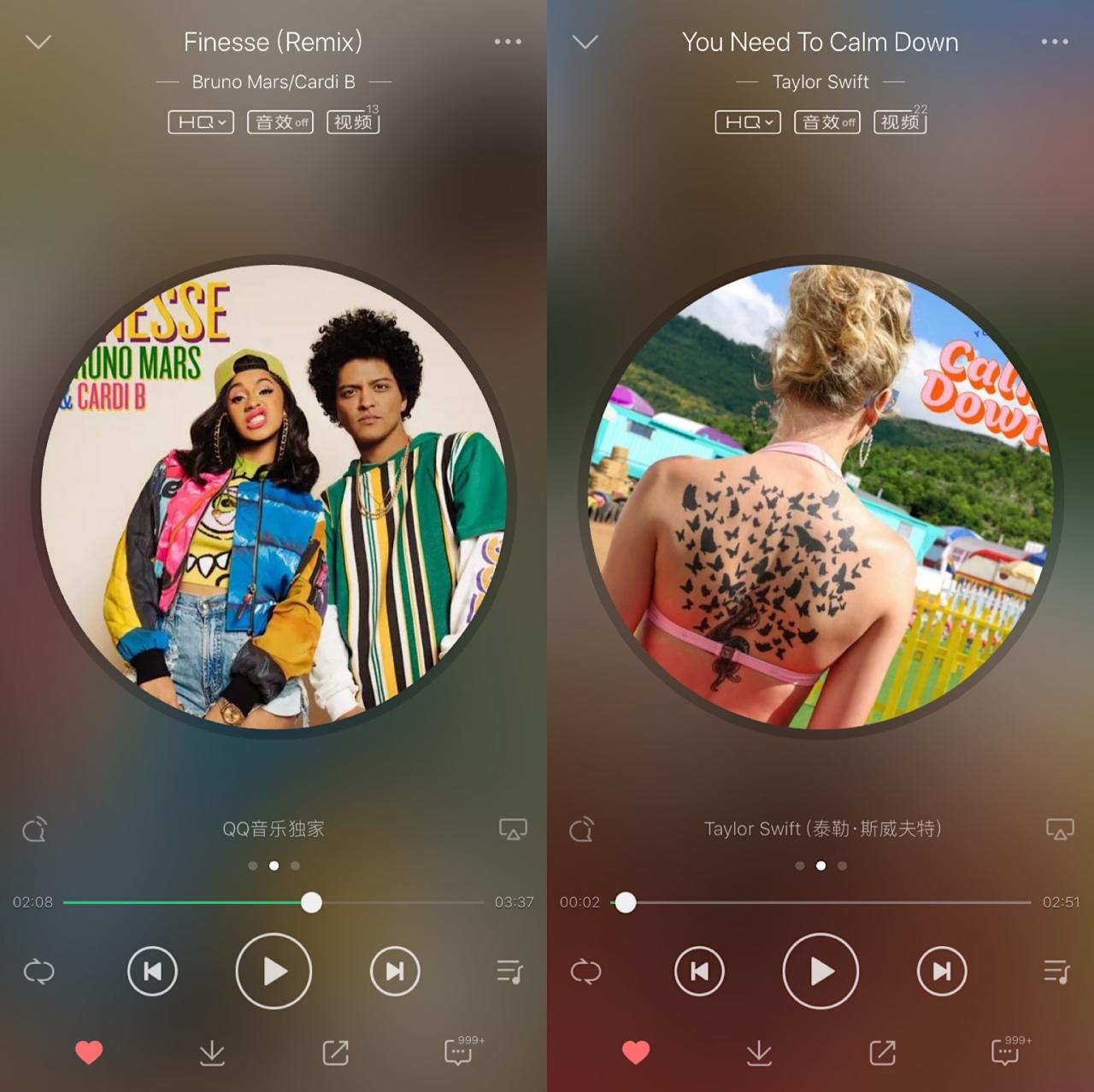Unlike Finesse (Remix) with the heart icon
Screen dimensions: 1094x1092
pyautogui.click(x=89, y=1052)
